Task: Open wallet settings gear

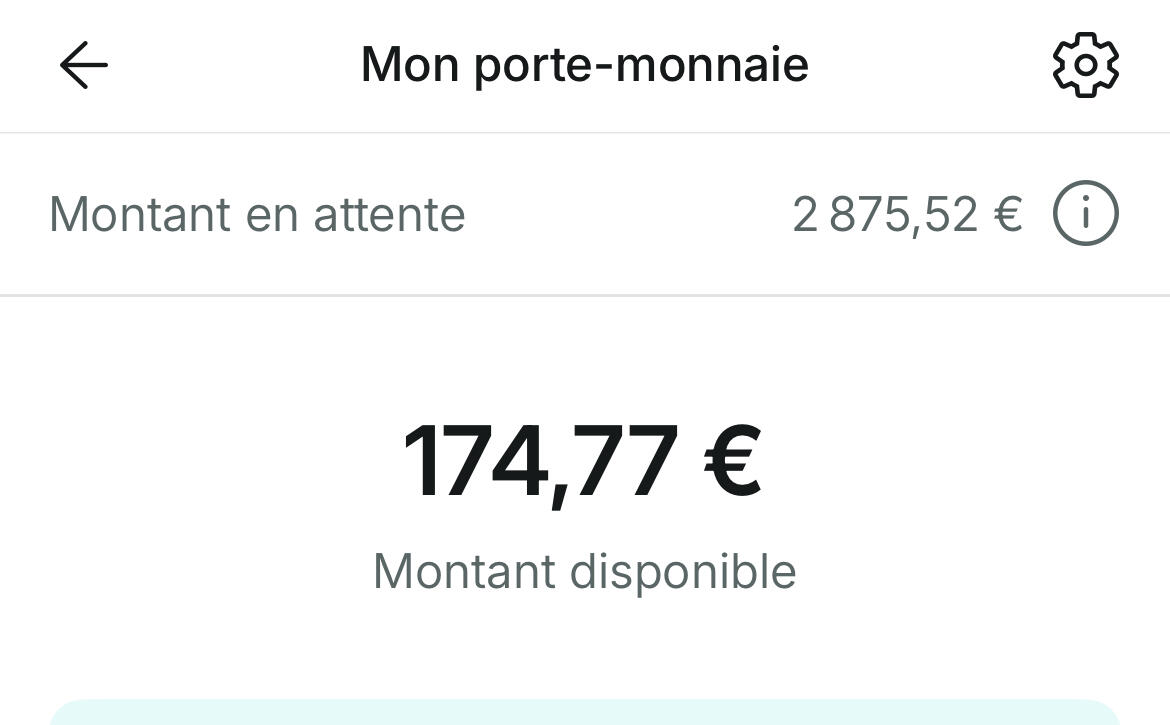Action: (1085, 65)
